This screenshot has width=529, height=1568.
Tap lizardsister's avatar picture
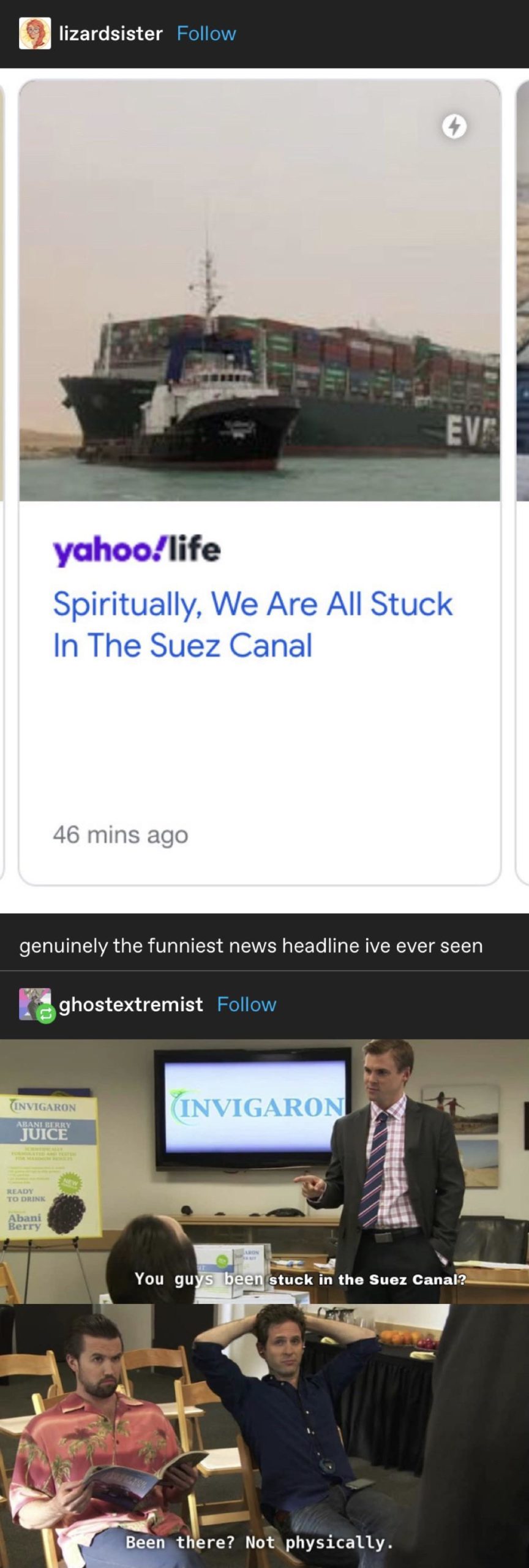click(35, 33)
